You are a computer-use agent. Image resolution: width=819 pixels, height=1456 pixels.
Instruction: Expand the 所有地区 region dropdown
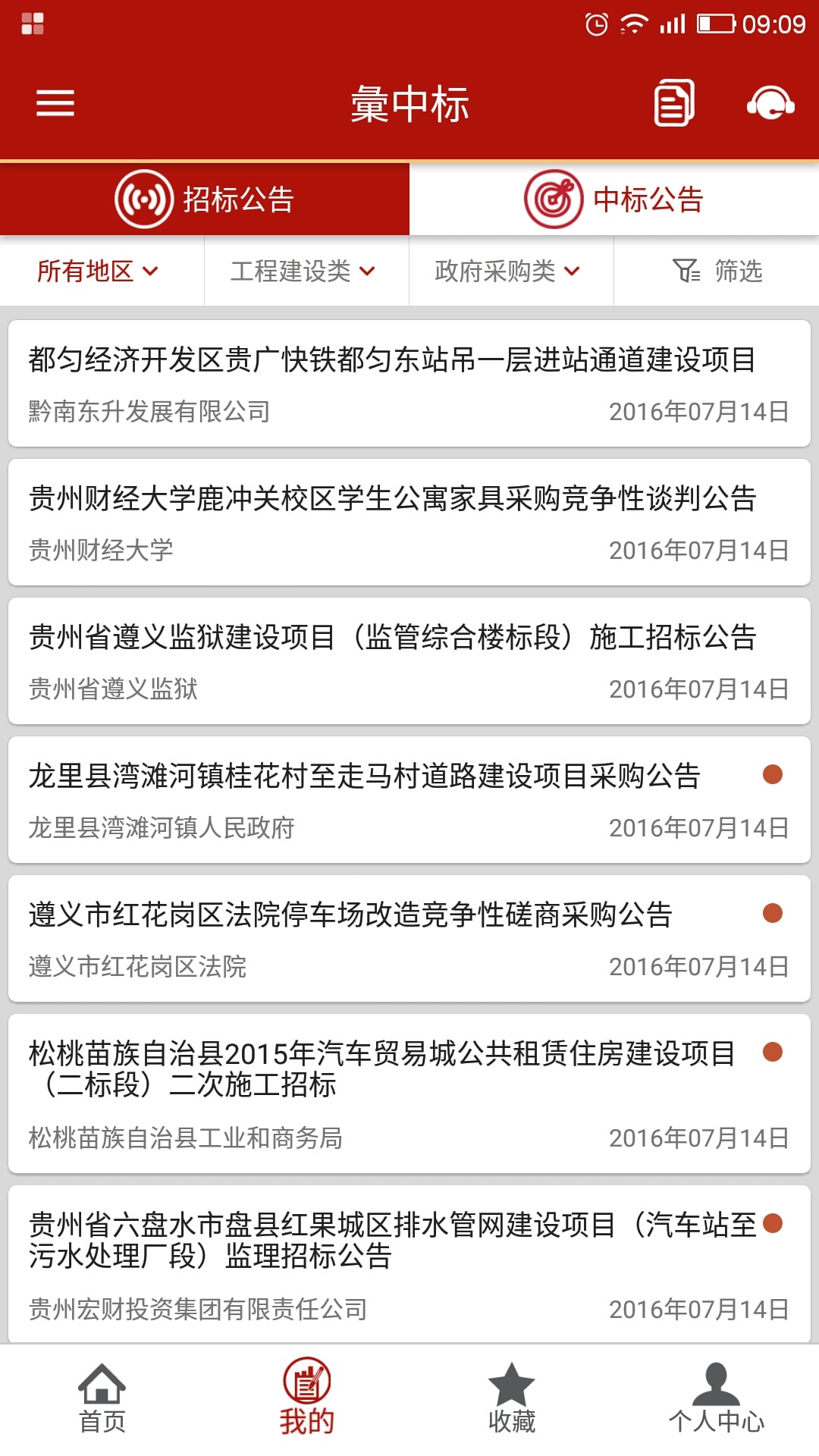click(99, 271)
